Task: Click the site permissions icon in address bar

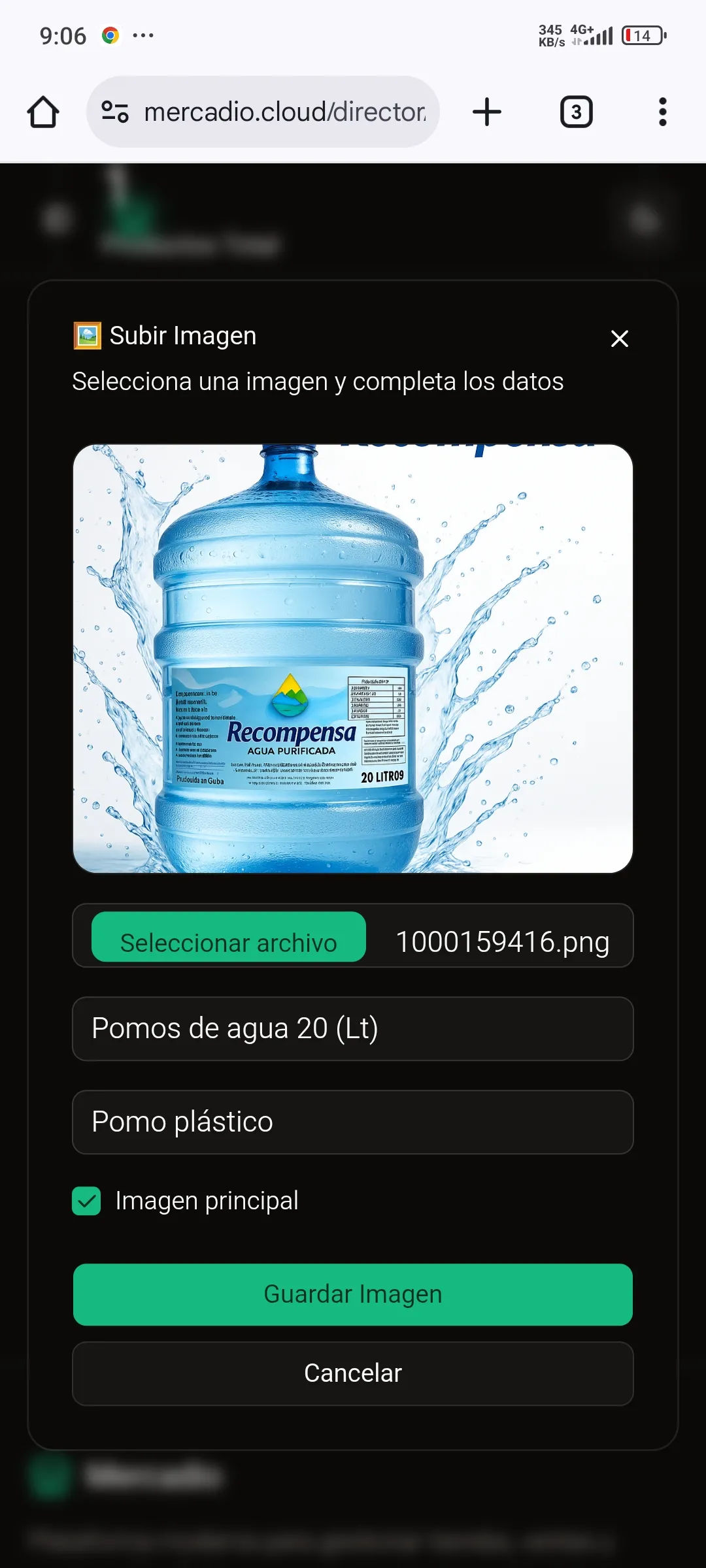Action: [115, 111]
